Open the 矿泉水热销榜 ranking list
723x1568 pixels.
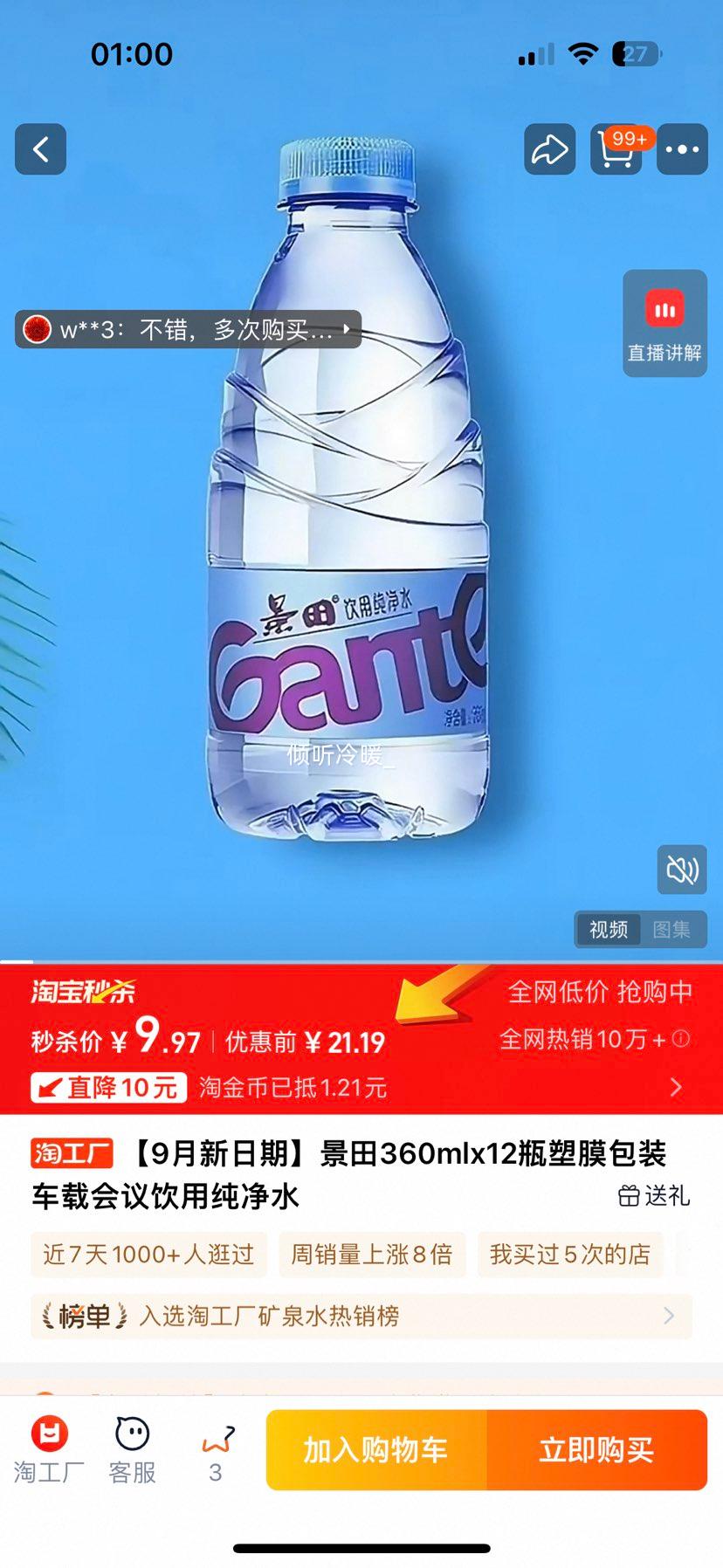click(360, 1316)
